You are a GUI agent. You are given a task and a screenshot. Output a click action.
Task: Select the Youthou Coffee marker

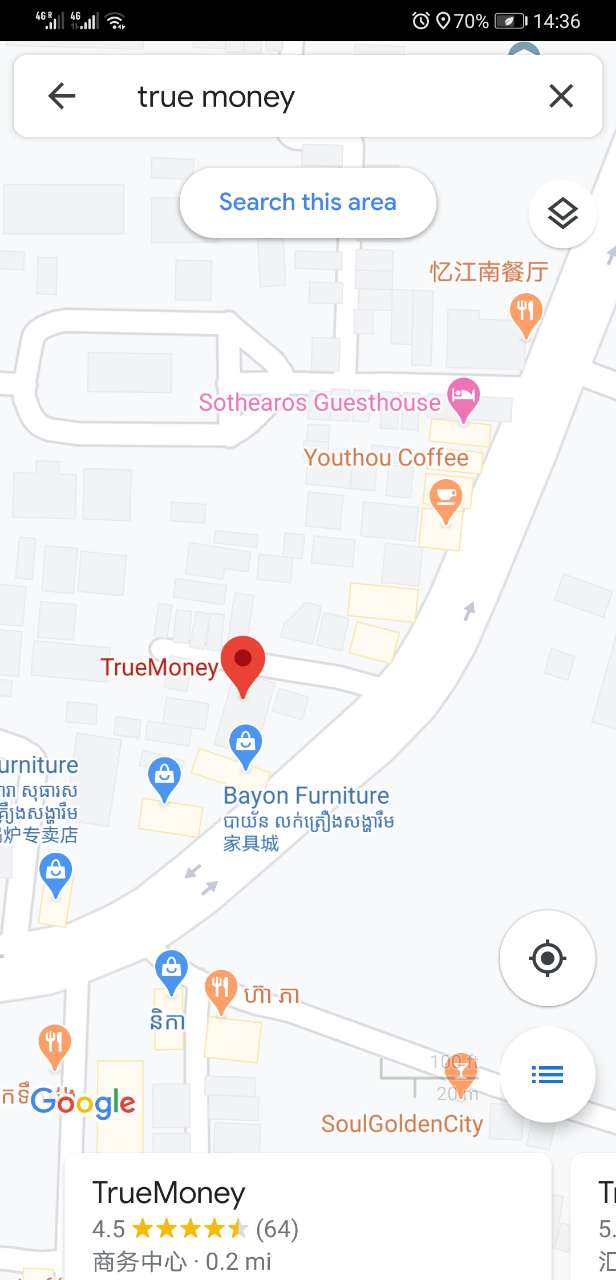(x=445, y=495)
